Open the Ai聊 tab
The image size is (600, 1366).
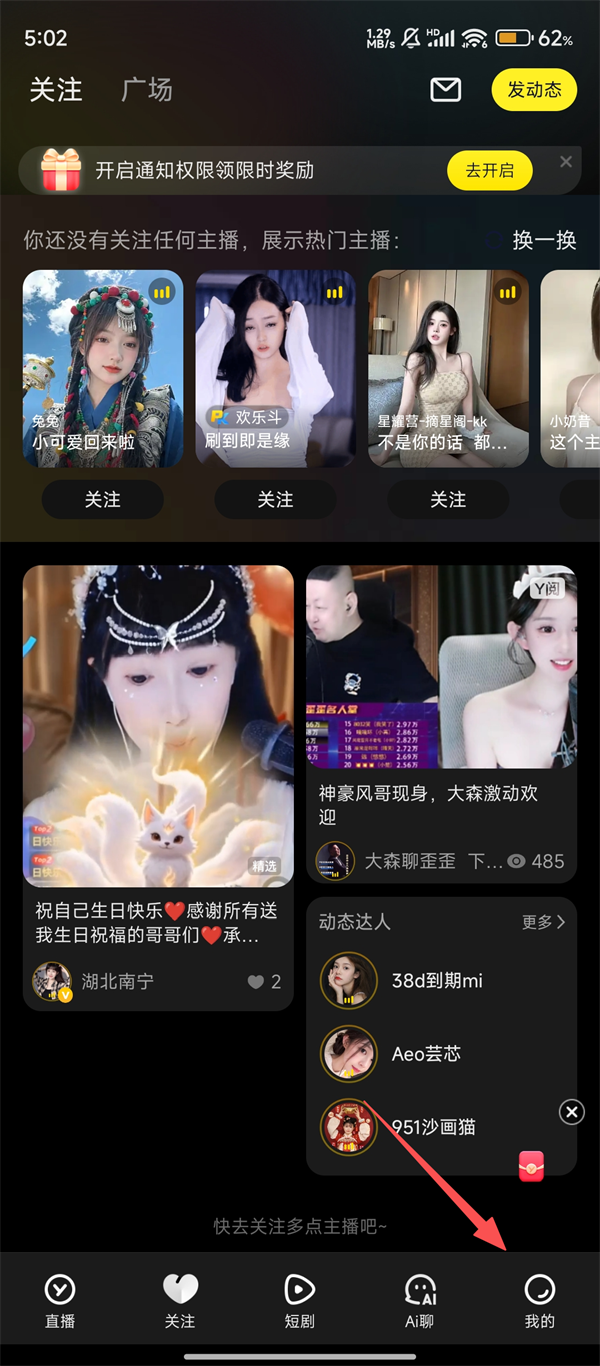pos(420,1300)
